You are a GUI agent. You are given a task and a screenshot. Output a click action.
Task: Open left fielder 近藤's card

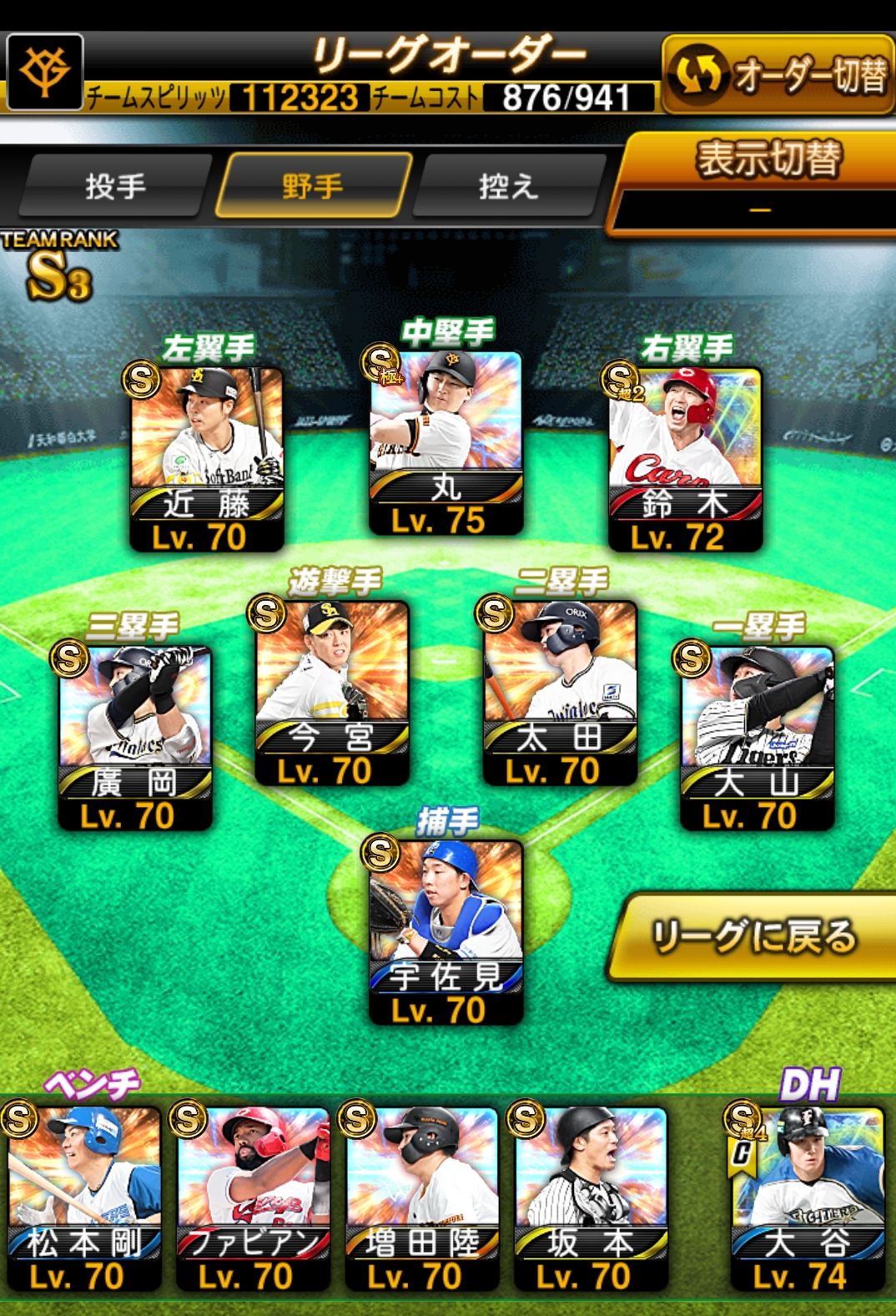206,459
